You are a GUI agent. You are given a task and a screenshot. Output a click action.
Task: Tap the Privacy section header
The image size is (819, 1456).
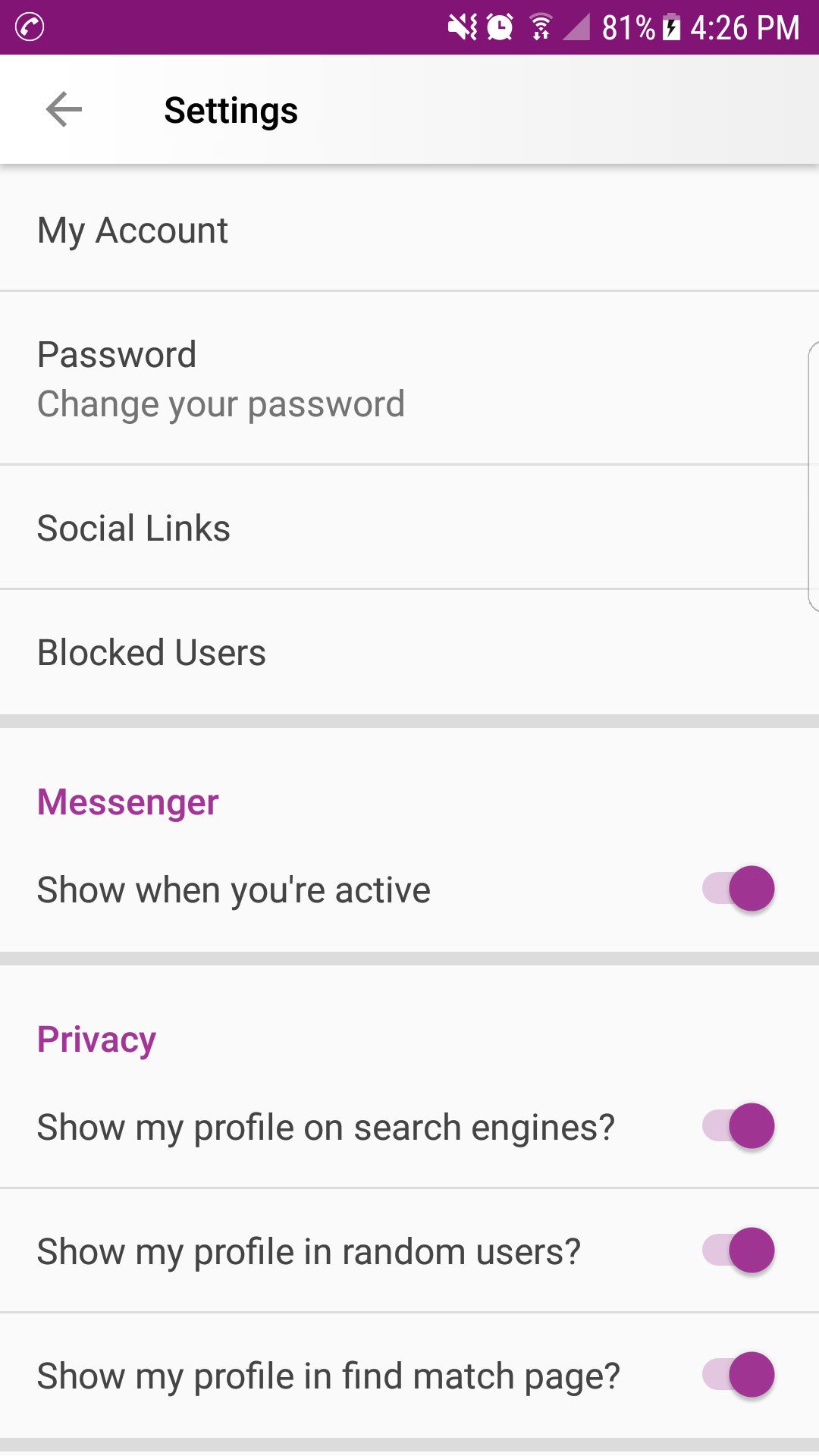pyautogui.click(x=96, y=1040)
